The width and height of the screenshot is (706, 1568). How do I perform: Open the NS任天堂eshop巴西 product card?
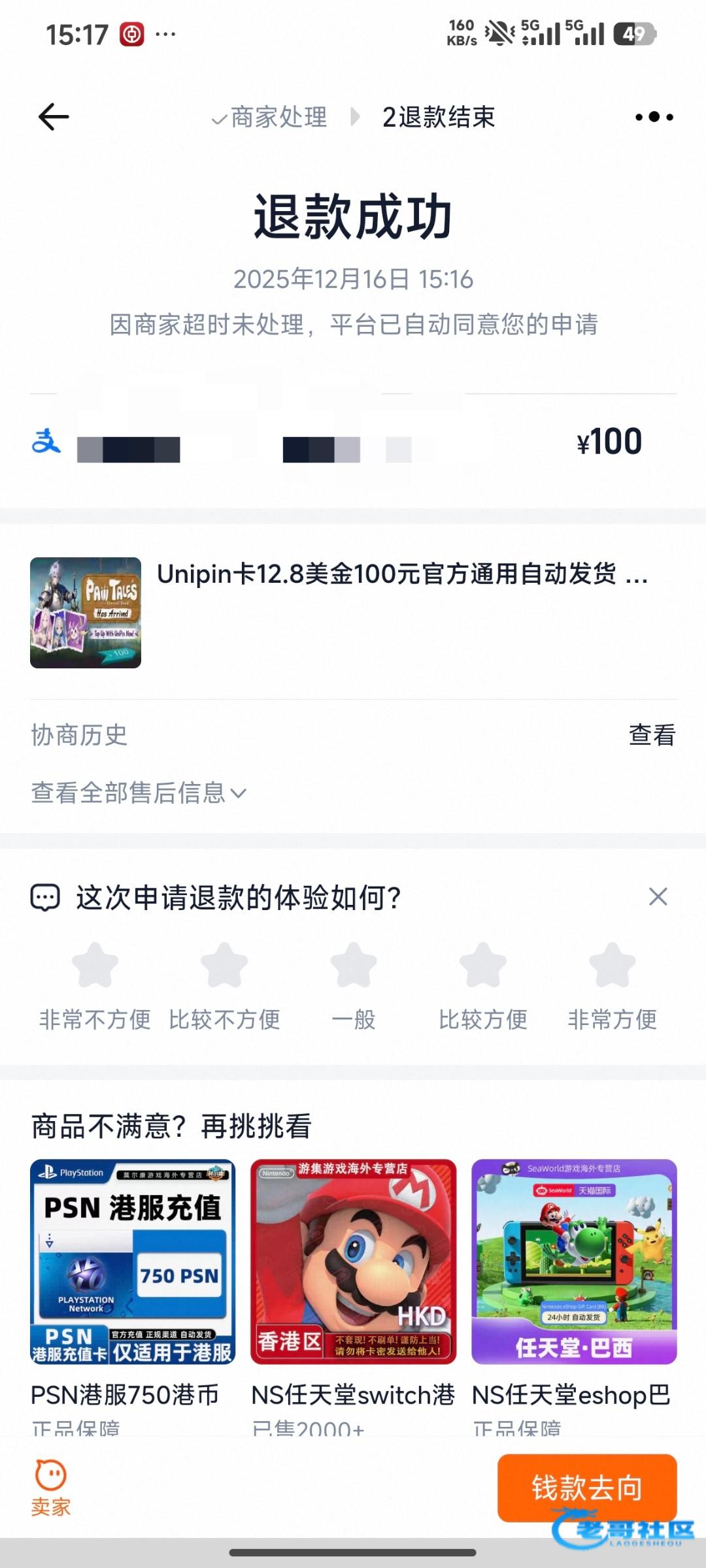pyautogui.click(x=574, y=1262)
